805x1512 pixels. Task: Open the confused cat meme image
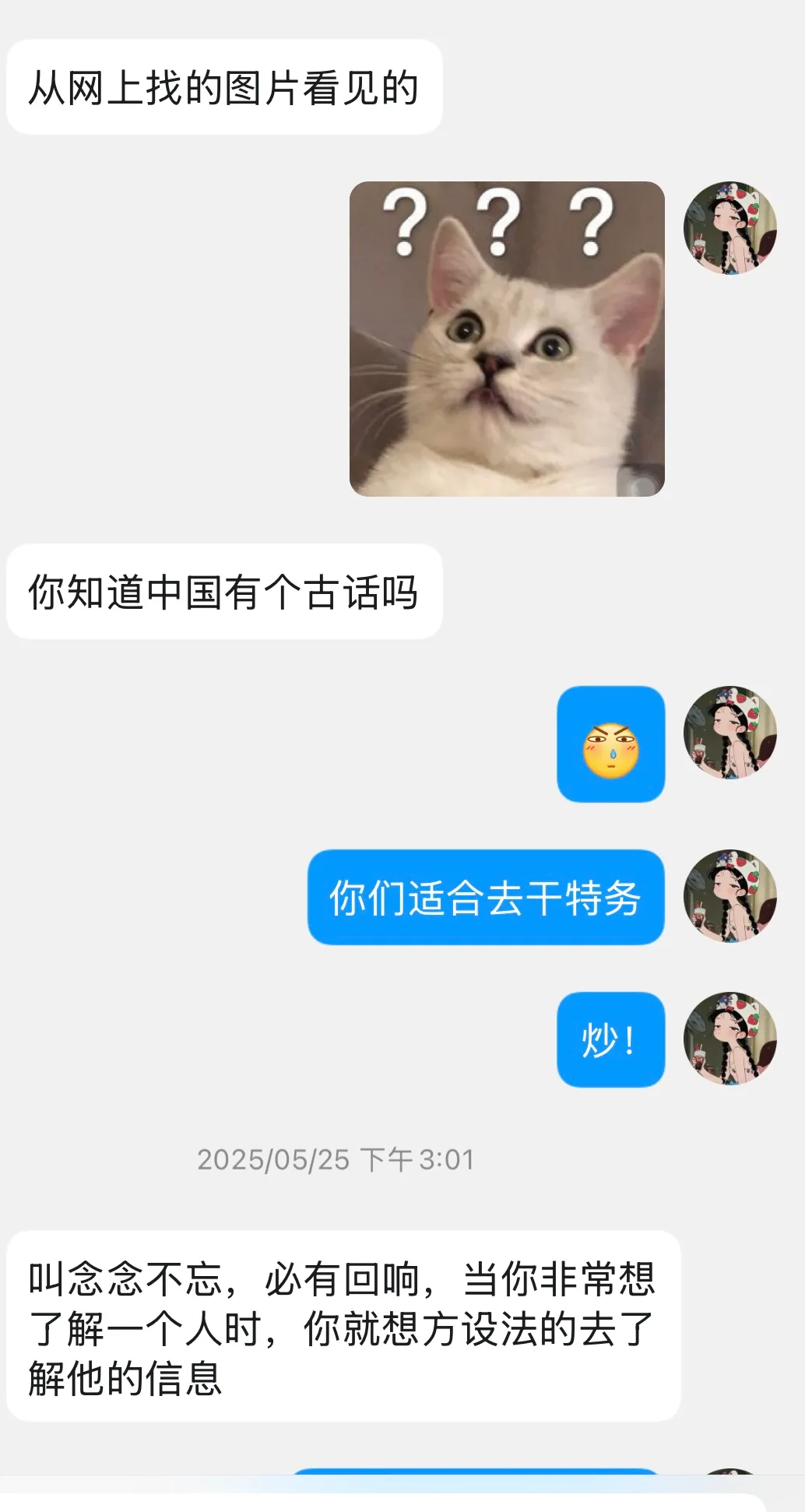pyautogui.click(x=507, y=339)
